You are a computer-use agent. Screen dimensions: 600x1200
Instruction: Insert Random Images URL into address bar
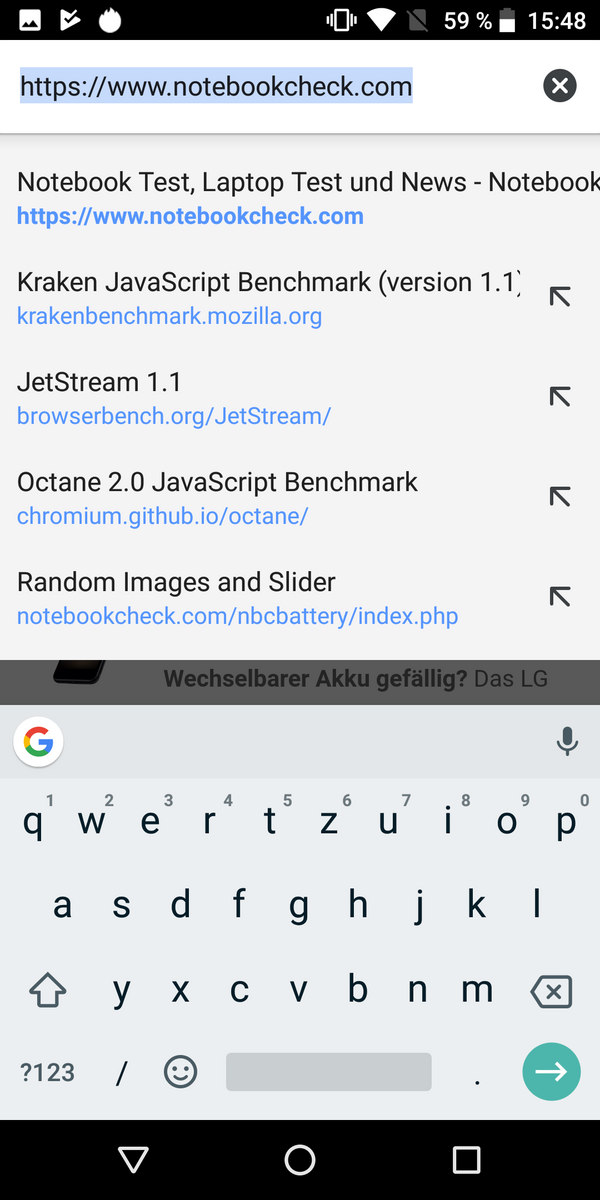pos(560,597)
